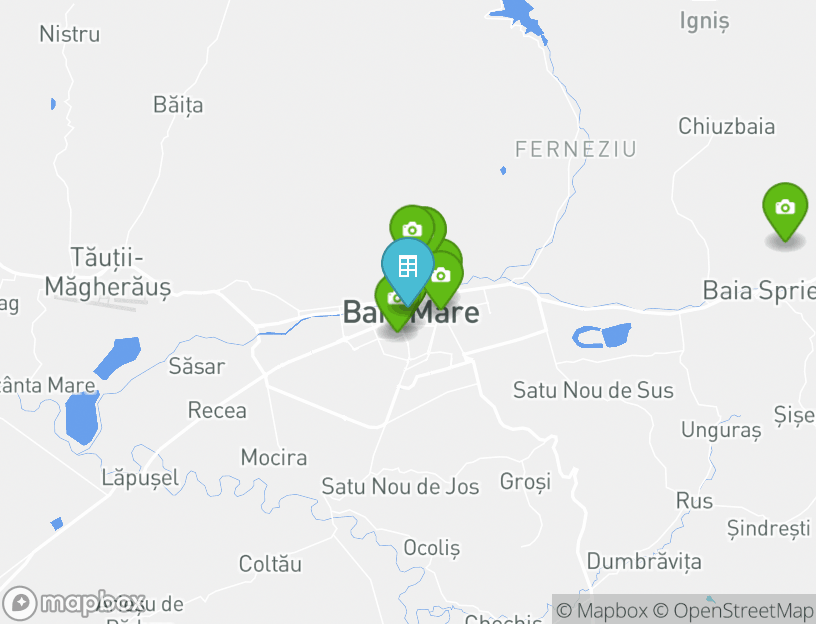Image resolution: width=816 pixels, height=624 pixels.
Task: Open the OpenStreetMap attribution link
Action: 733,610
